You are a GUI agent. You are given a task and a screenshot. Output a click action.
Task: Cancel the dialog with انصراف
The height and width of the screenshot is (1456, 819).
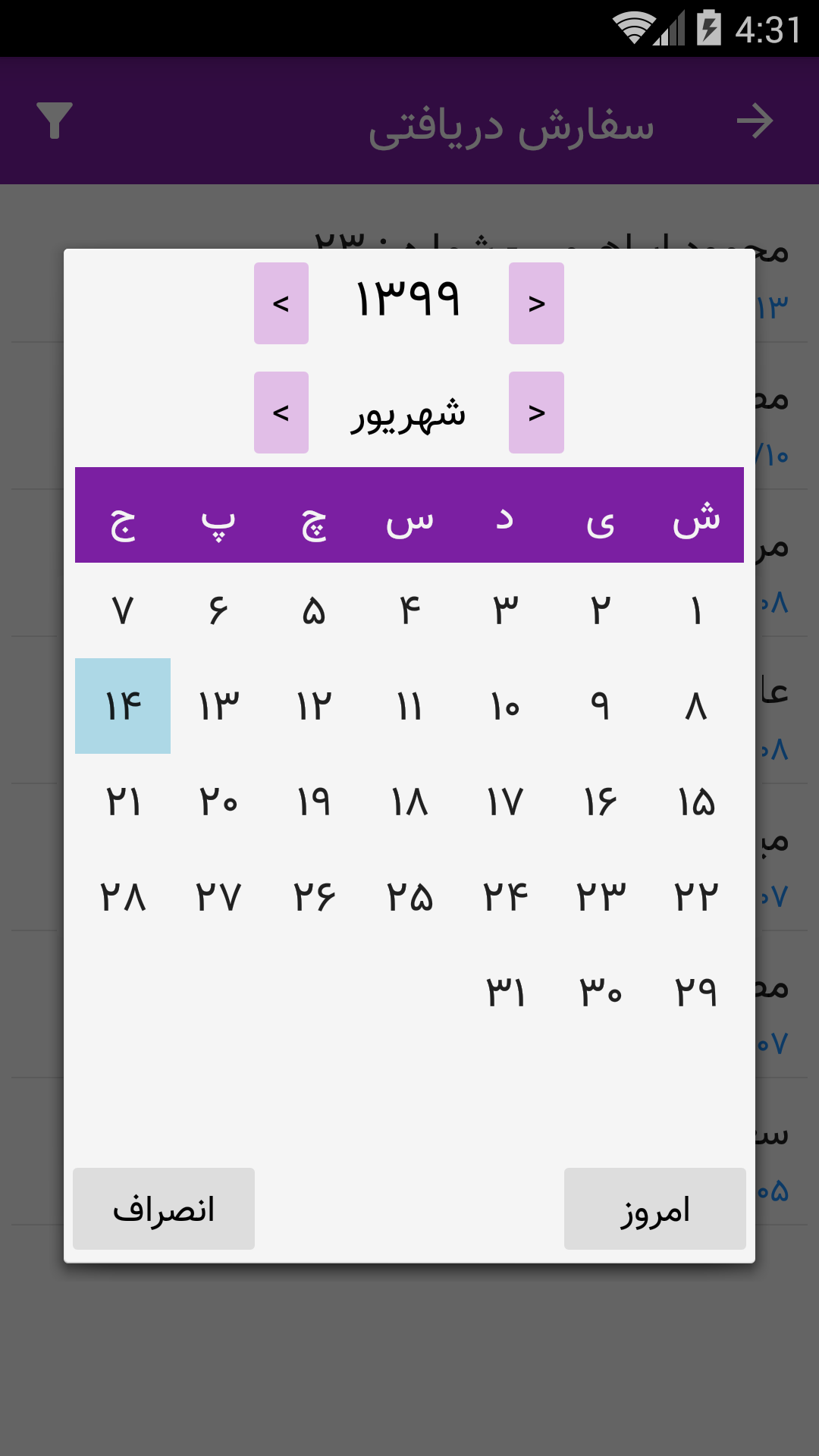pyautogui.click(x=163, y=1209)
